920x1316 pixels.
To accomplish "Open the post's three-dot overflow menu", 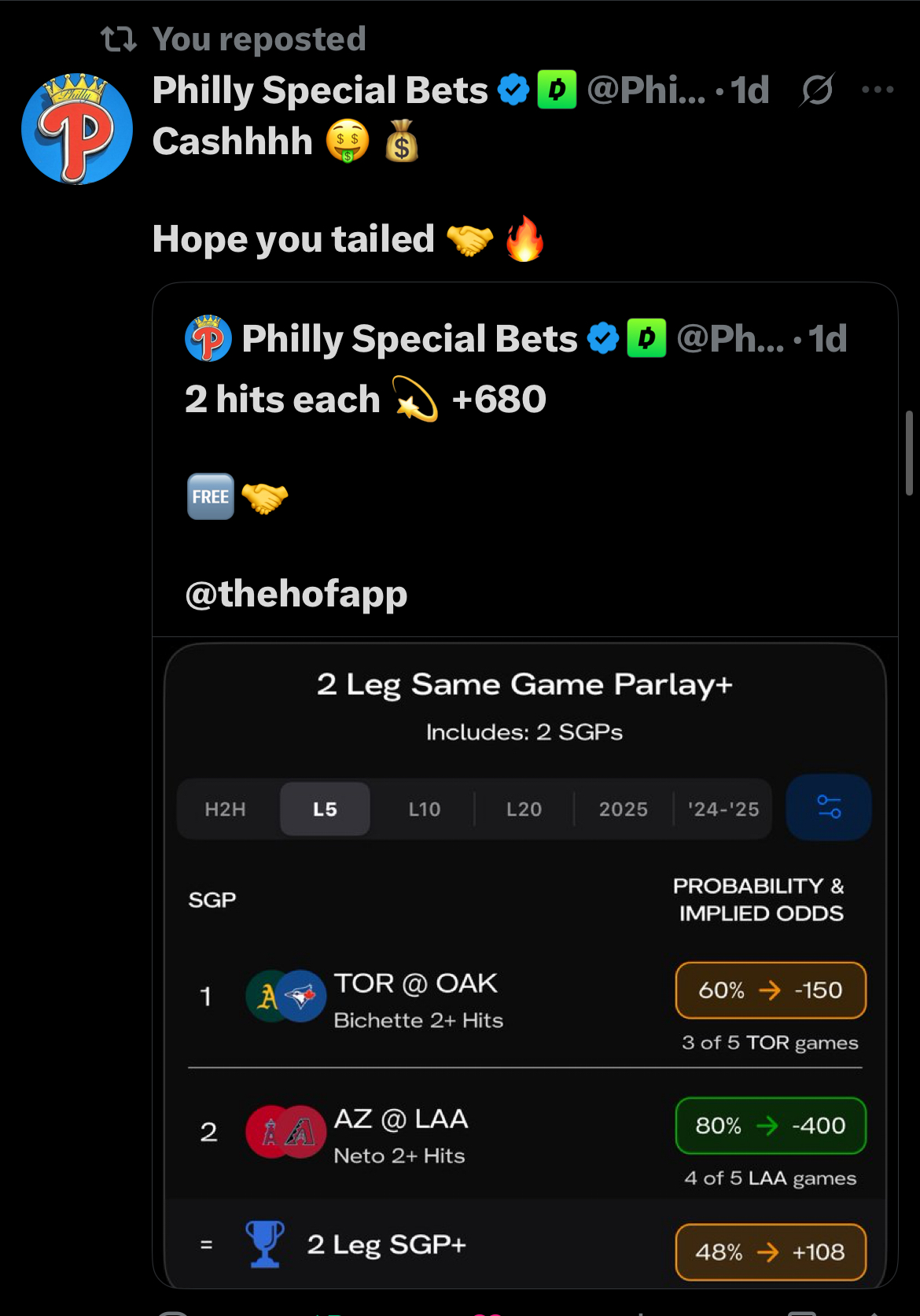I will tap(877, 90).
